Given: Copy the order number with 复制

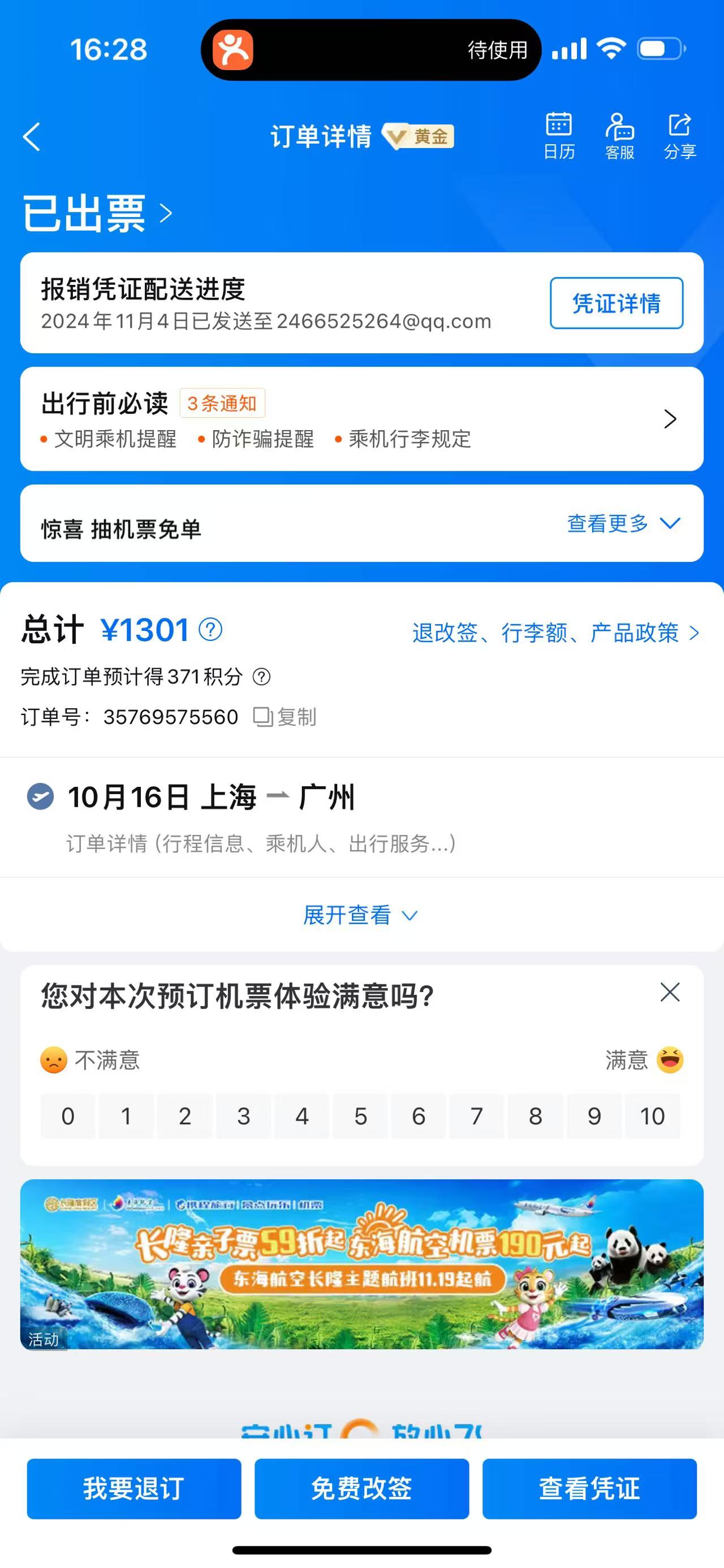Looking at the screenshot, I should point(285,717).
